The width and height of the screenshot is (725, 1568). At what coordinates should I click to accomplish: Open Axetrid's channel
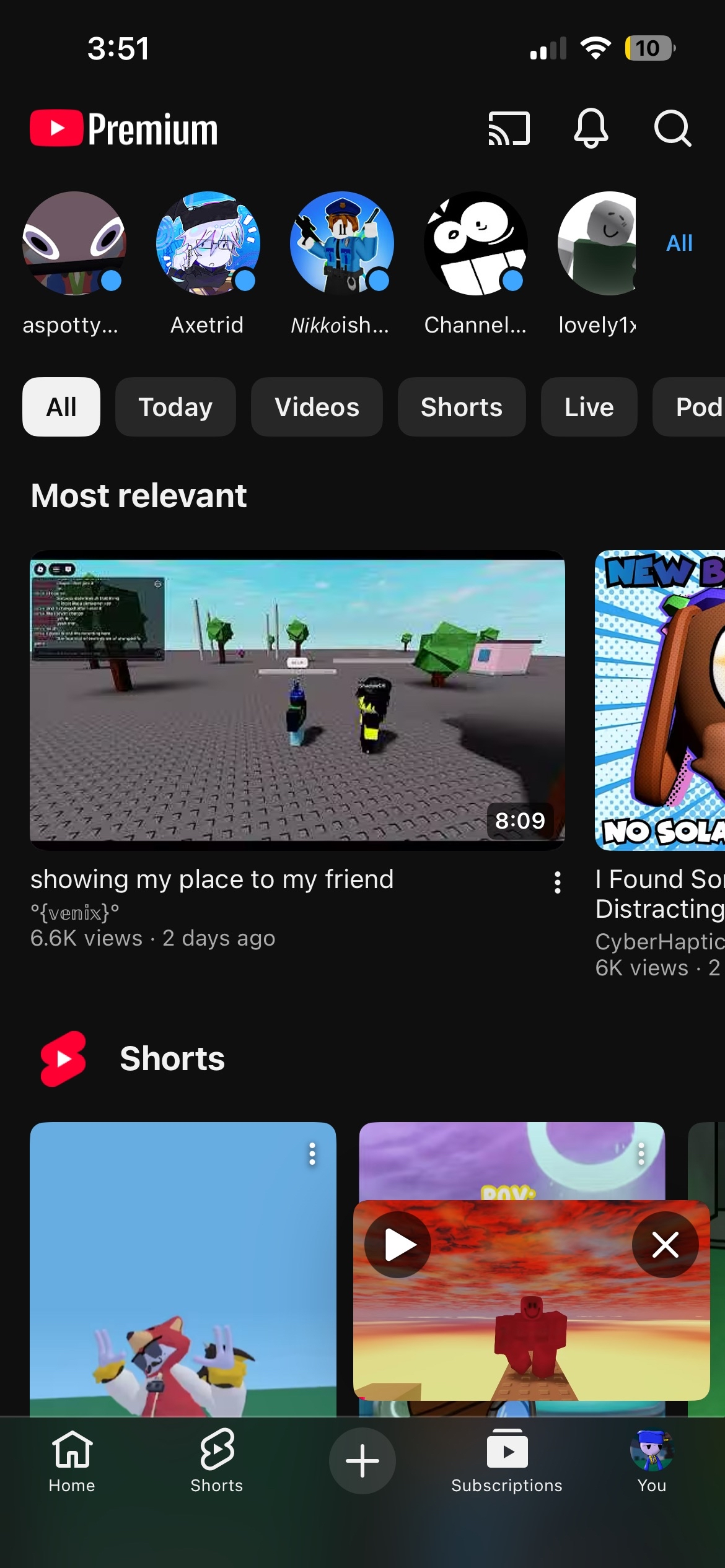(x=208, y=243)
